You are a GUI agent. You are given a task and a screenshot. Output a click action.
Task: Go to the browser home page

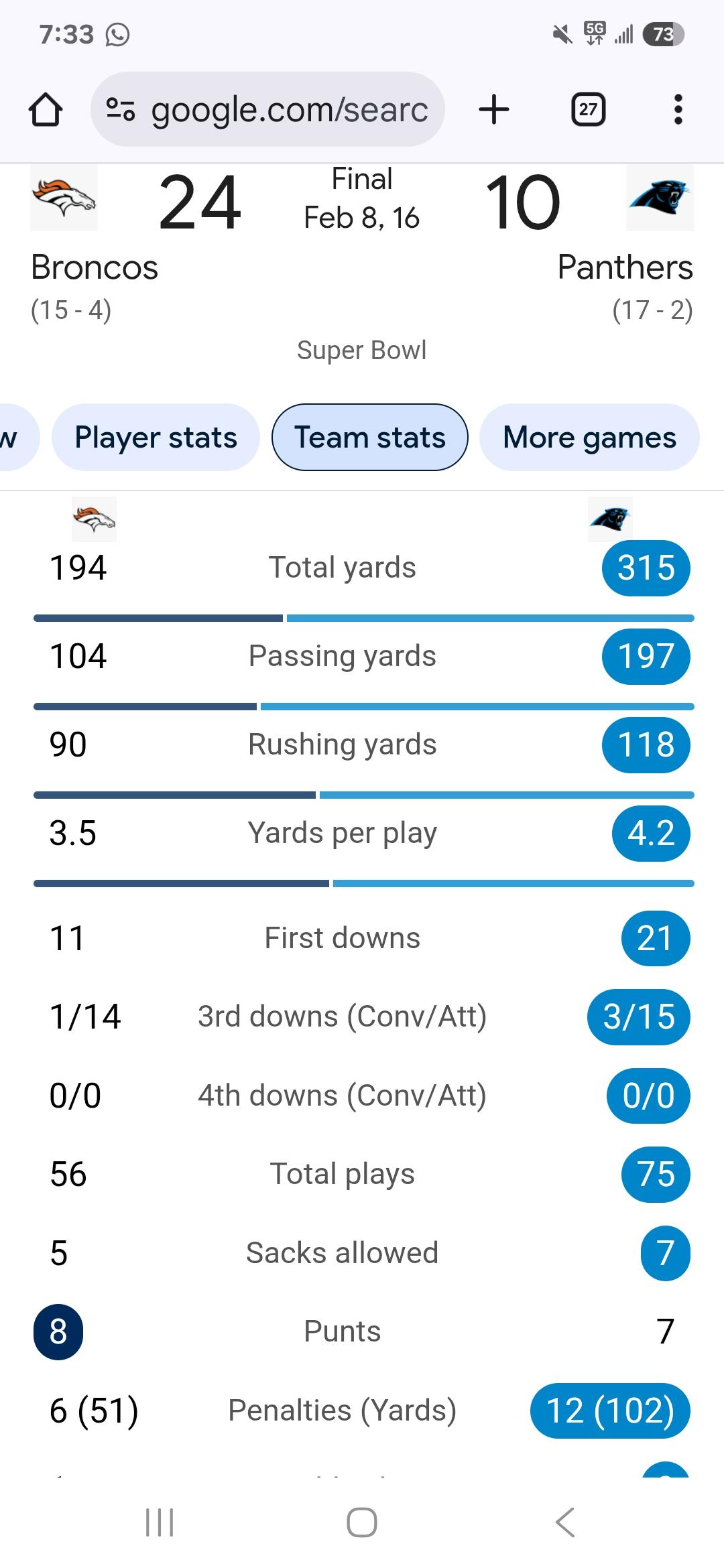click(x=46, y=109)
